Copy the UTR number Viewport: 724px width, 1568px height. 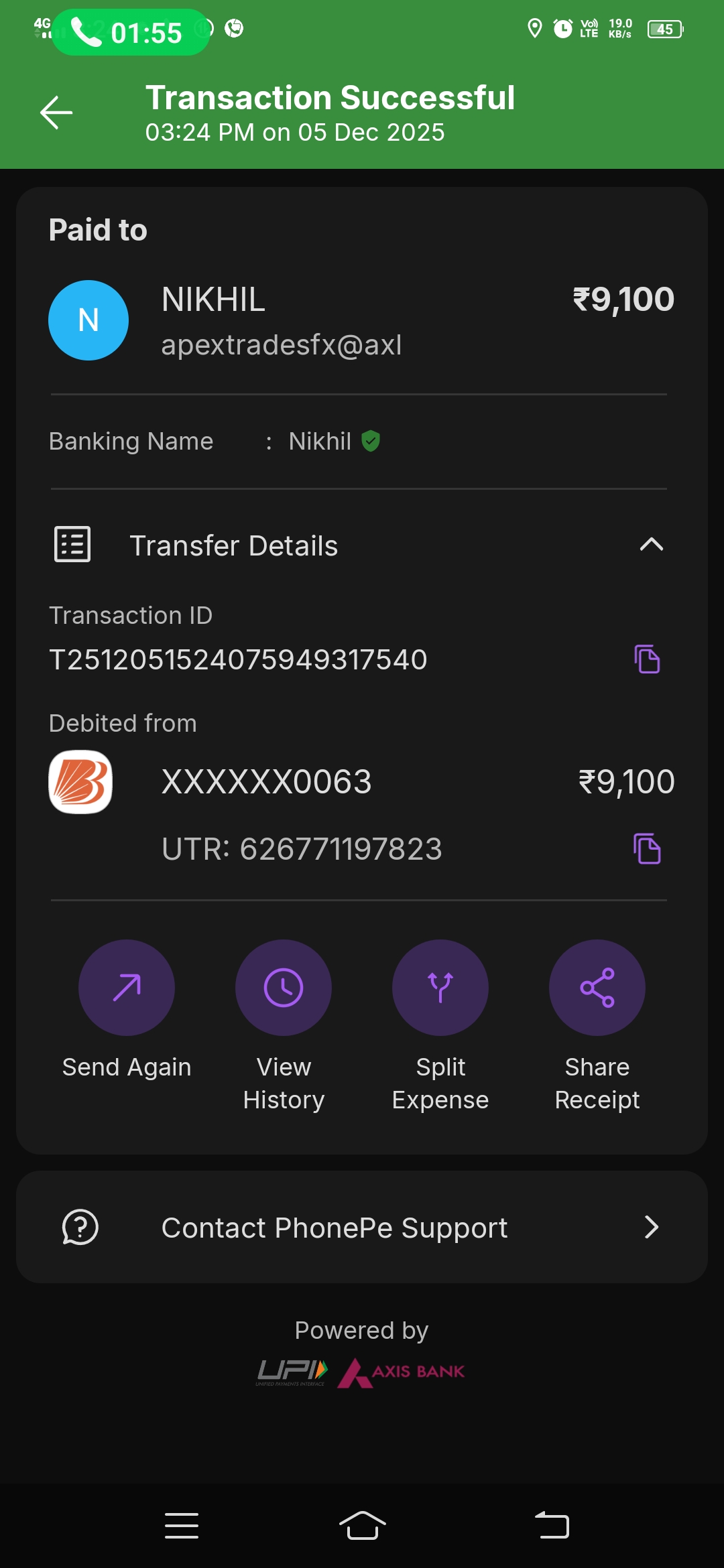(647, 849)
